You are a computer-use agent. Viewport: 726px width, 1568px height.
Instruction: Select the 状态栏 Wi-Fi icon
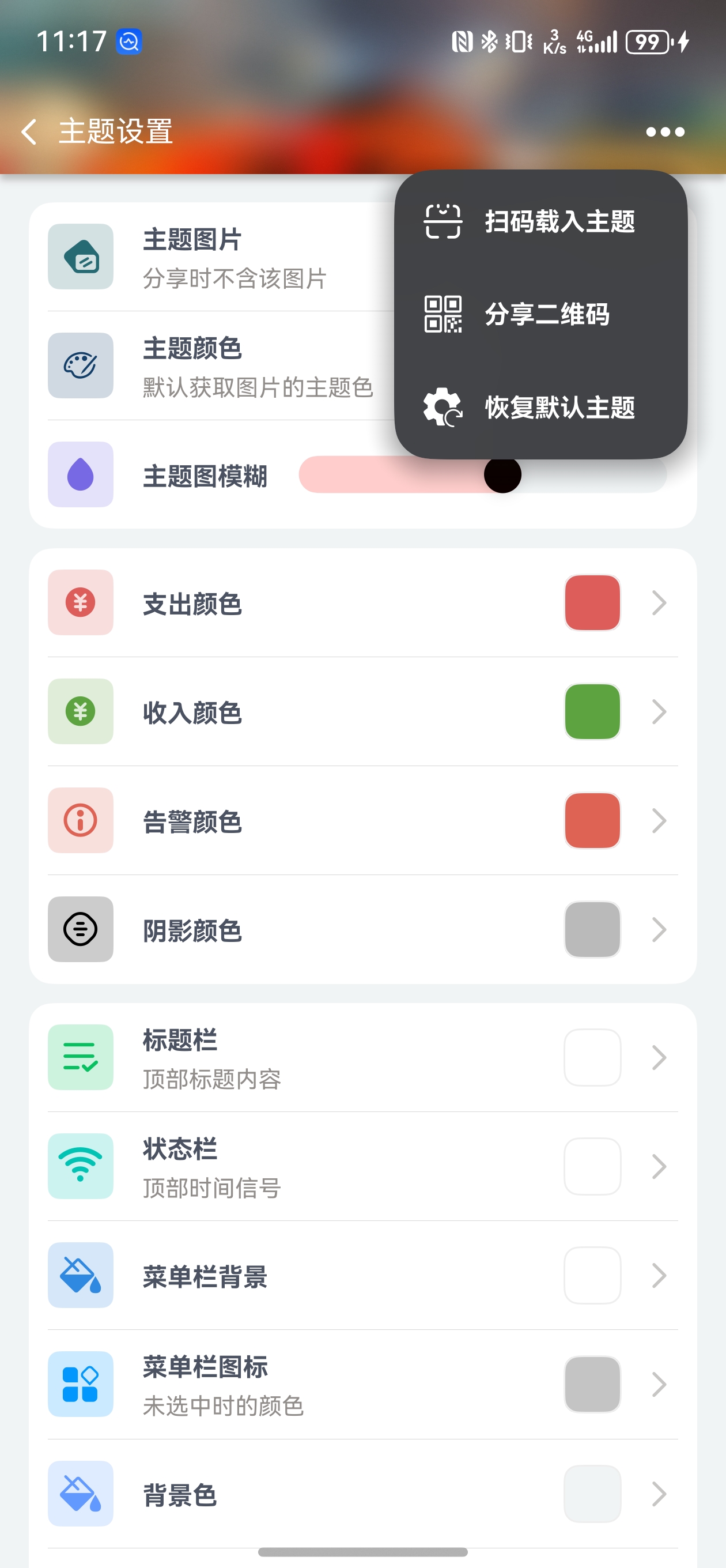click(x=80, y=1166)
